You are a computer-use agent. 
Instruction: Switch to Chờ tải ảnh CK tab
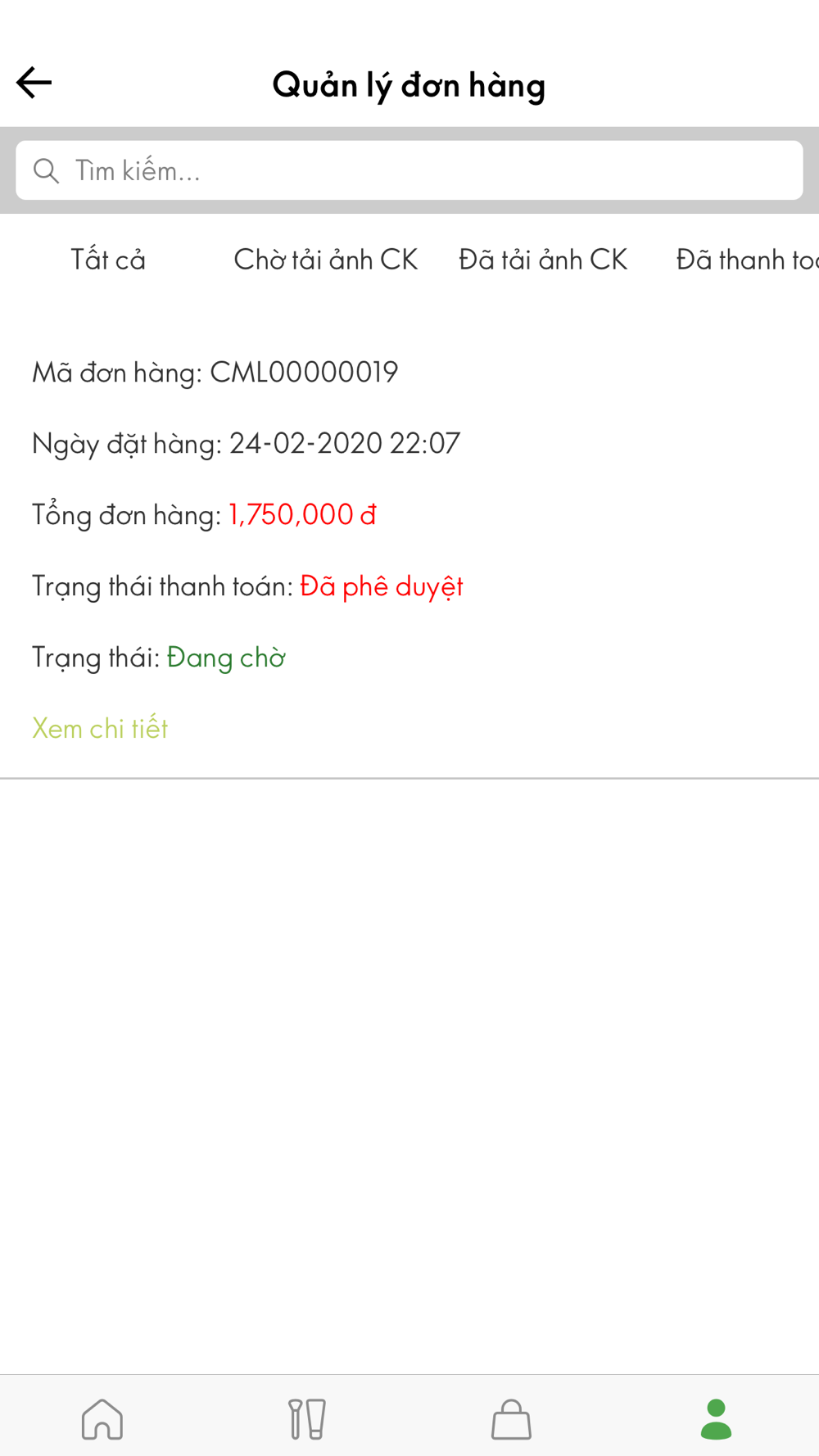(x=325, y=260)
